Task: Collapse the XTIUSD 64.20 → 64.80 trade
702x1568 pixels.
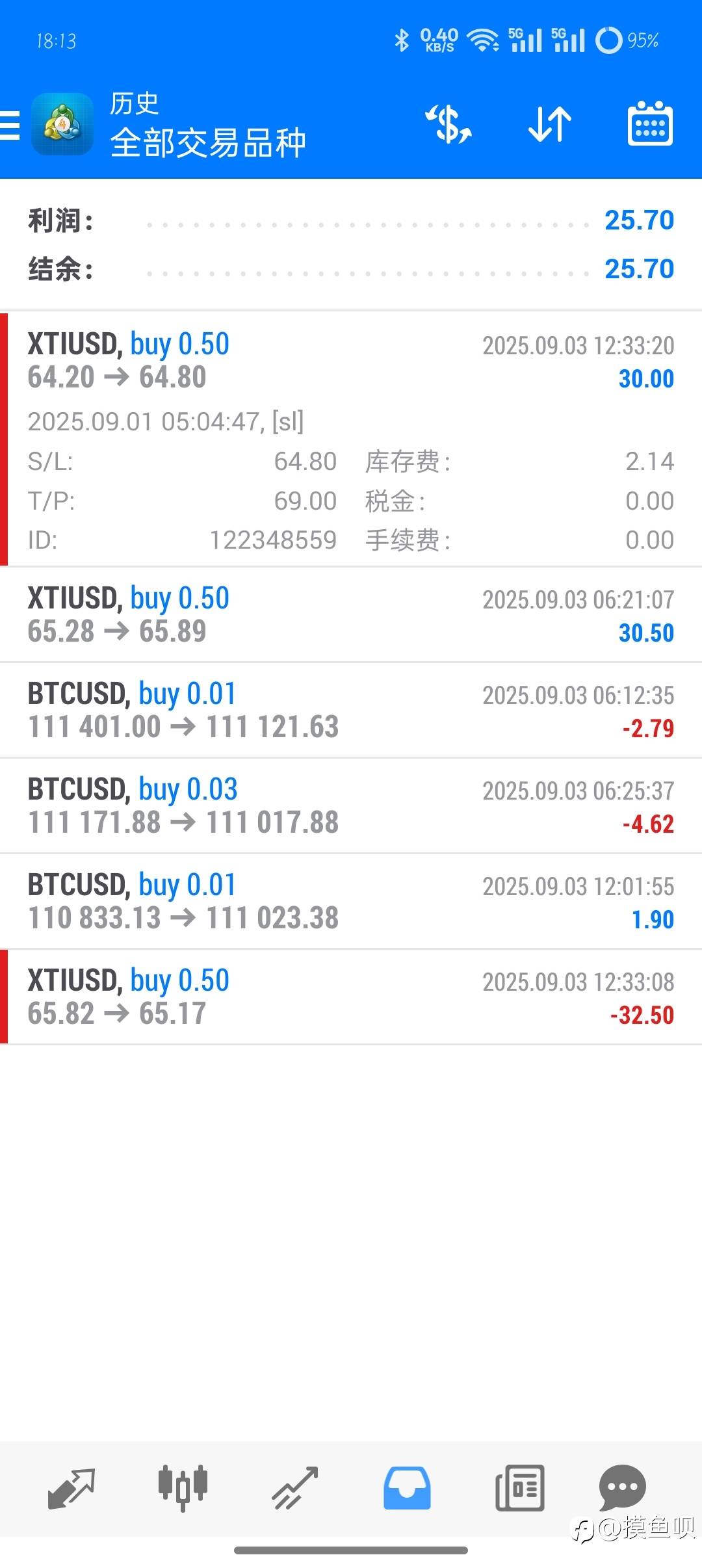Action: point(351,361)
